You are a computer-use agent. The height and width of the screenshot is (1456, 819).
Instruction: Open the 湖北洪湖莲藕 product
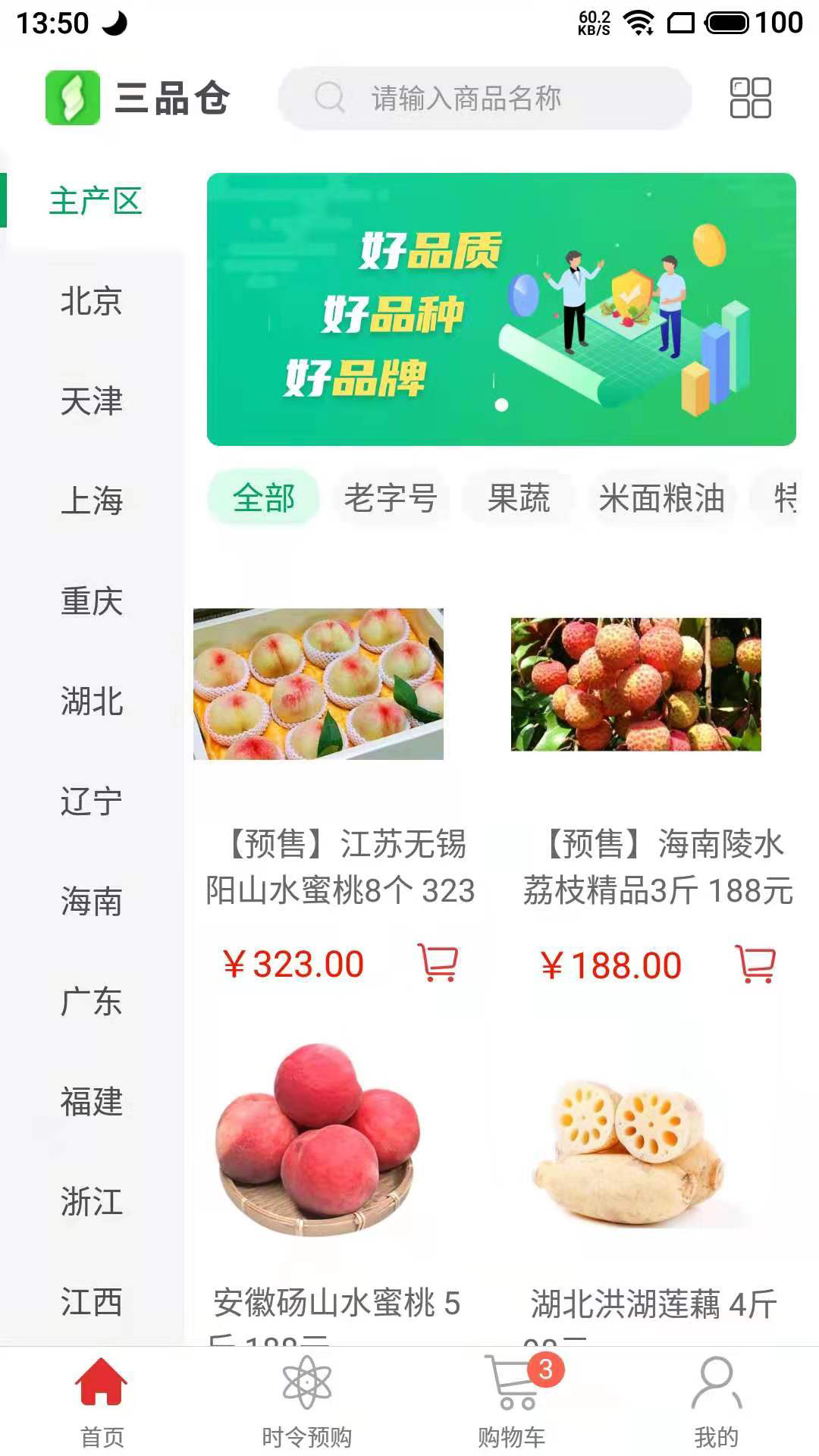654,1304
